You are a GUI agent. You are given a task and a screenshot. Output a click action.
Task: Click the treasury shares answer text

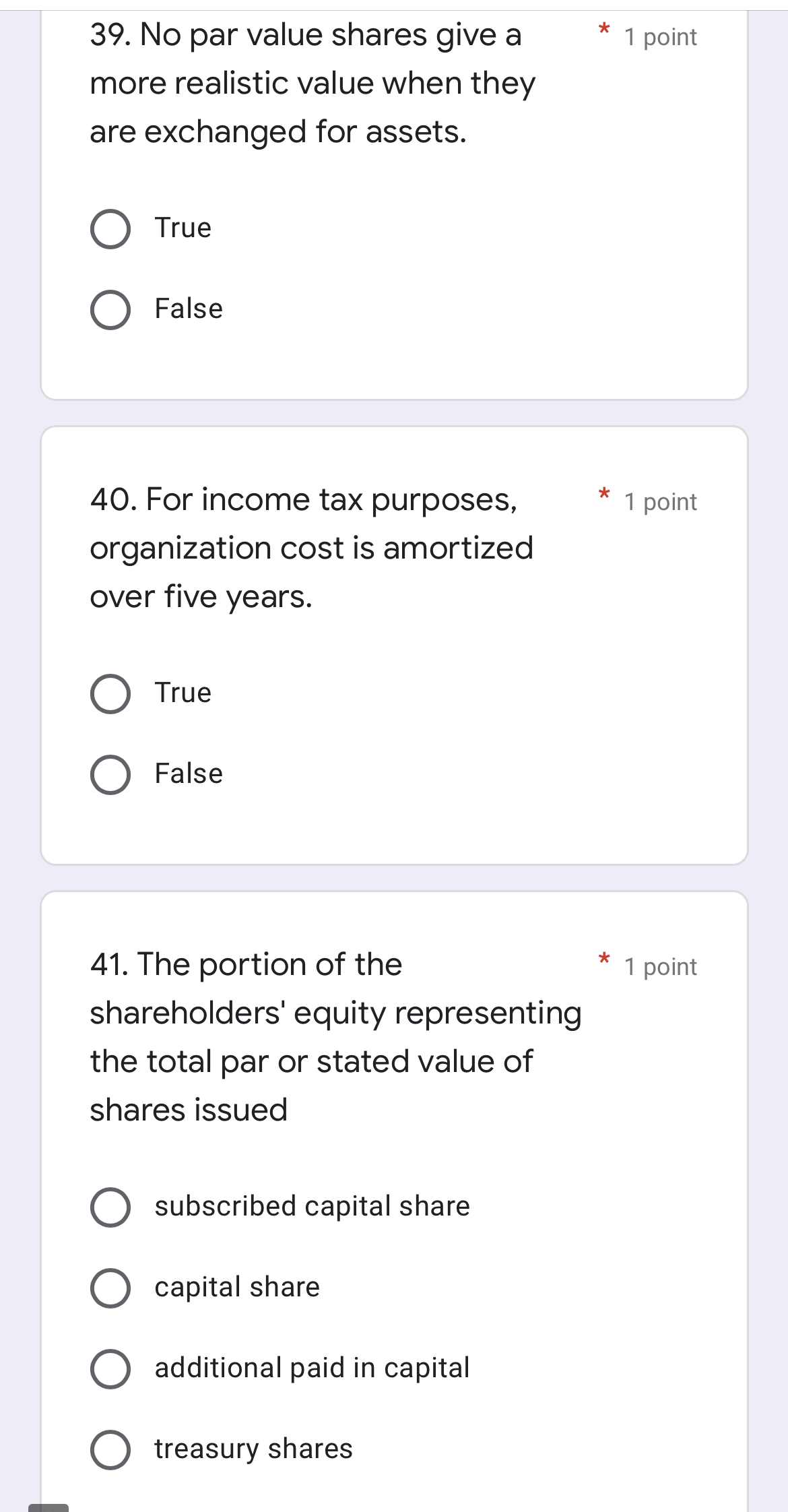coord(253,1449)
